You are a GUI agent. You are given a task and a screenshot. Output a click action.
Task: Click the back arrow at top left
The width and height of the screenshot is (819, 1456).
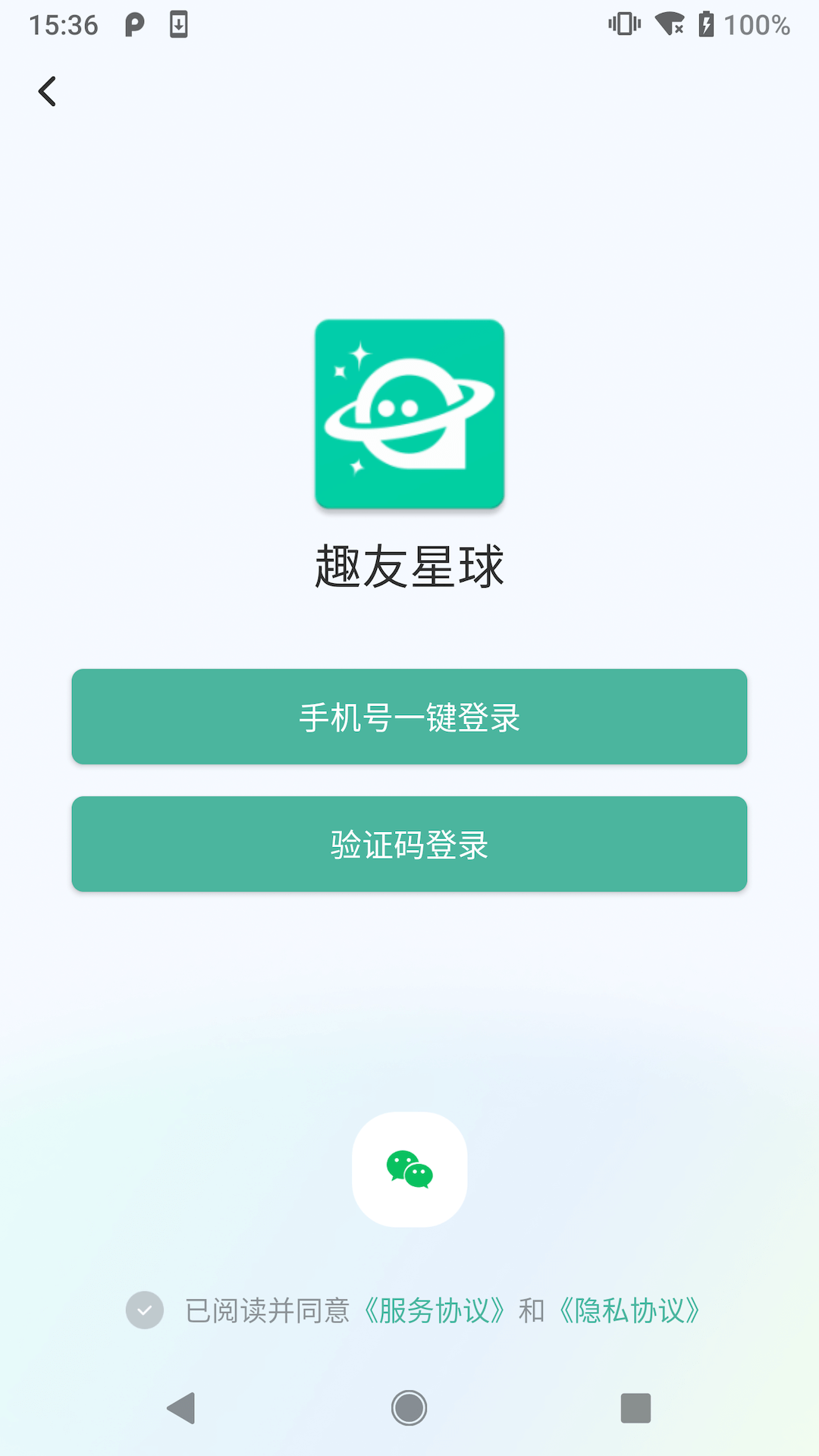(47, 91)
